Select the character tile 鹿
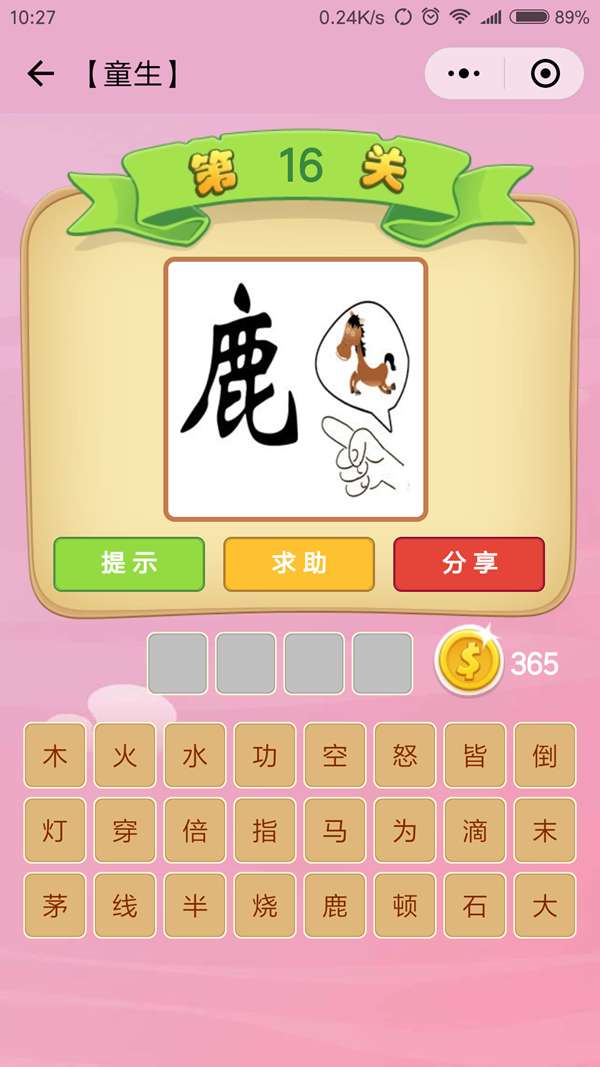Screen dimensions: 600x1067 pos(335,906)
